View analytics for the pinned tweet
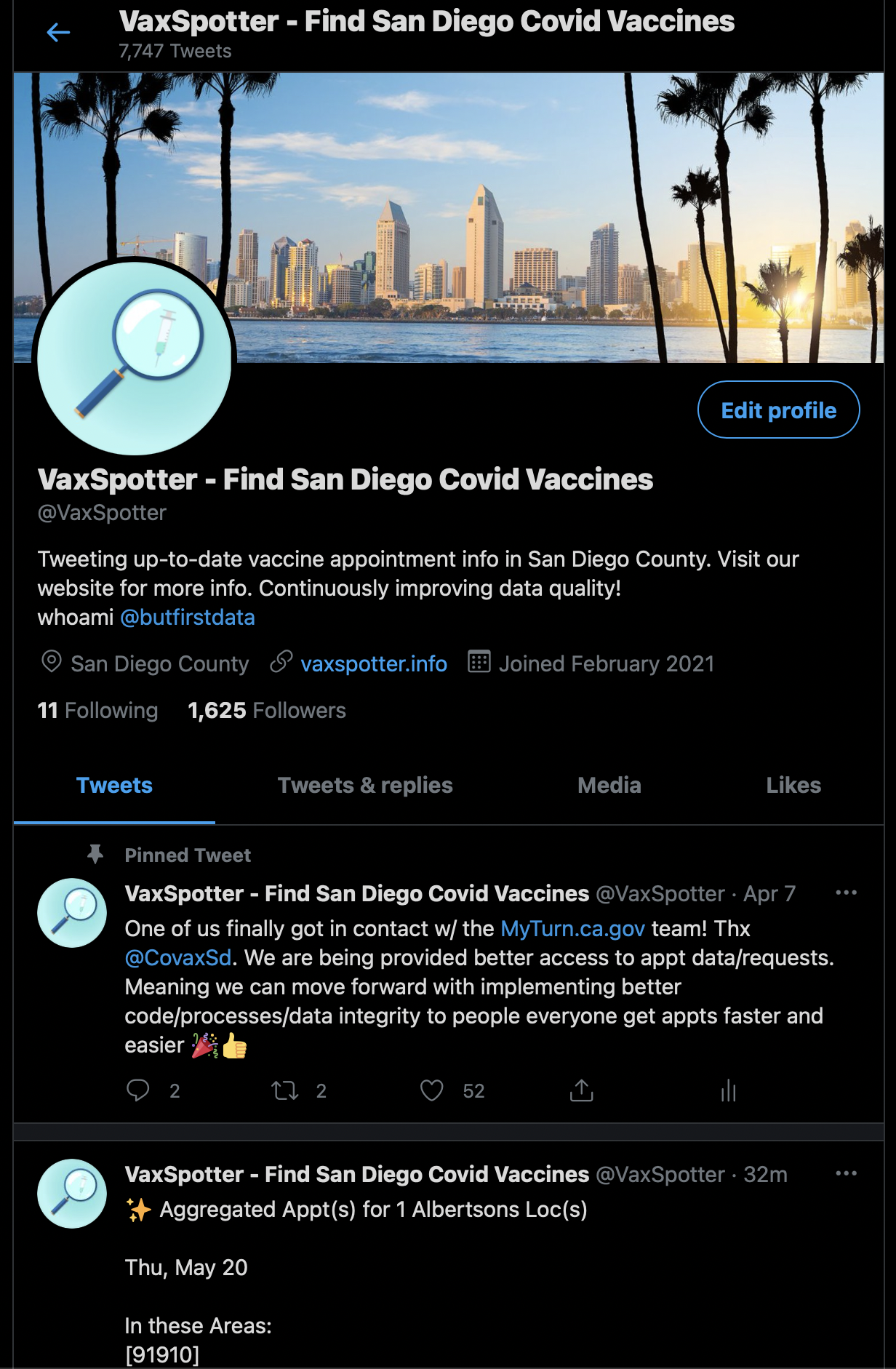The image size is (896, 1369). click(x=729, y=1089)
